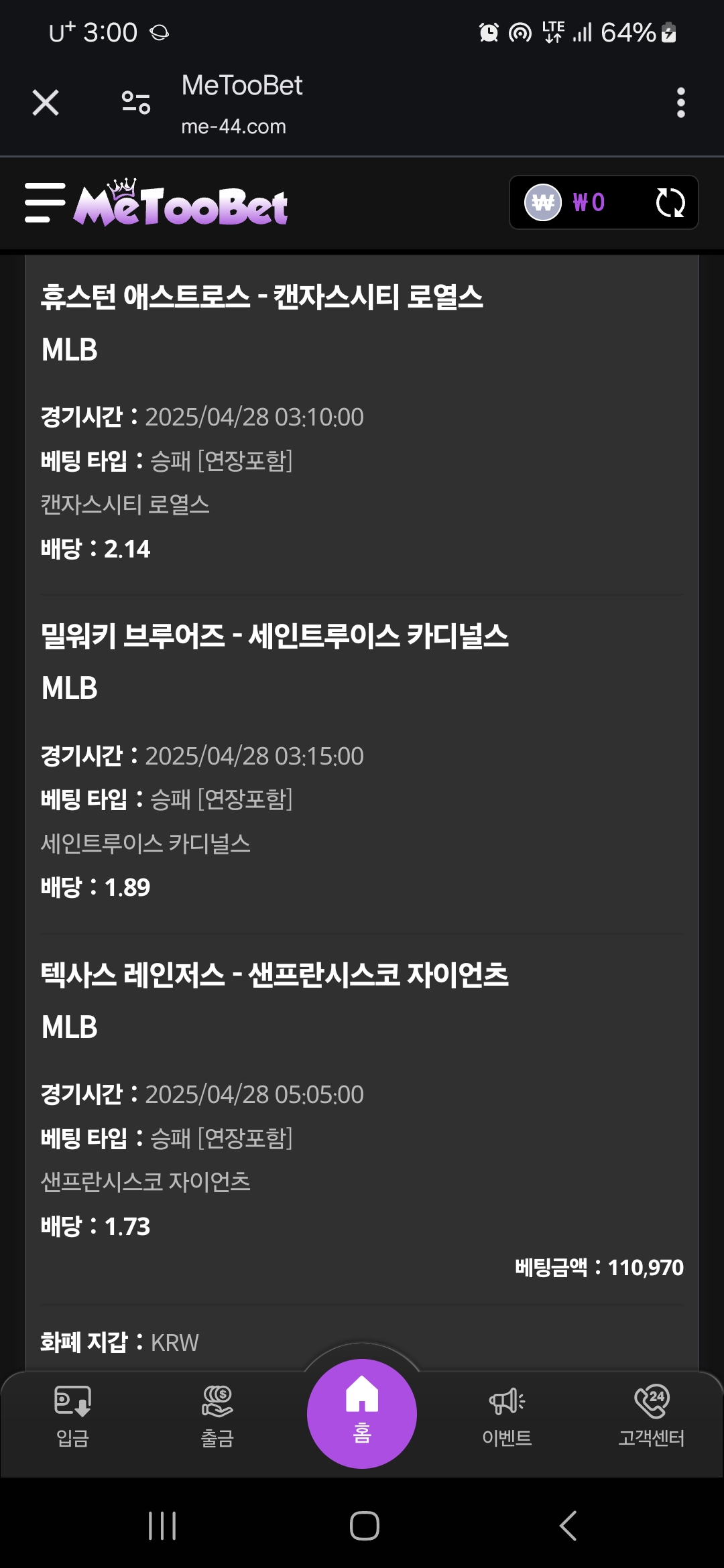The image size is (724, 1568).
Task: Go back using the system back button
Action: coord(568,1526)
